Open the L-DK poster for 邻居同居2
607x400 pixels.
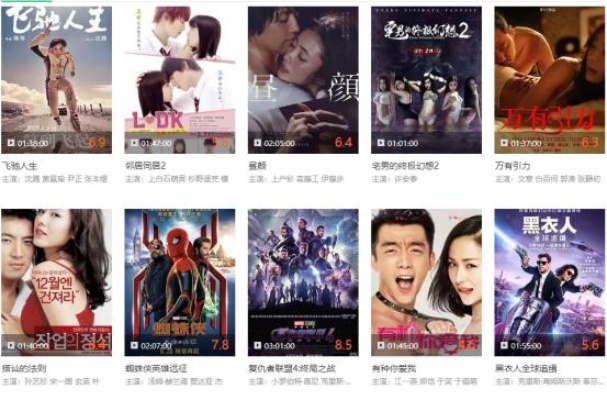[179, 80]
